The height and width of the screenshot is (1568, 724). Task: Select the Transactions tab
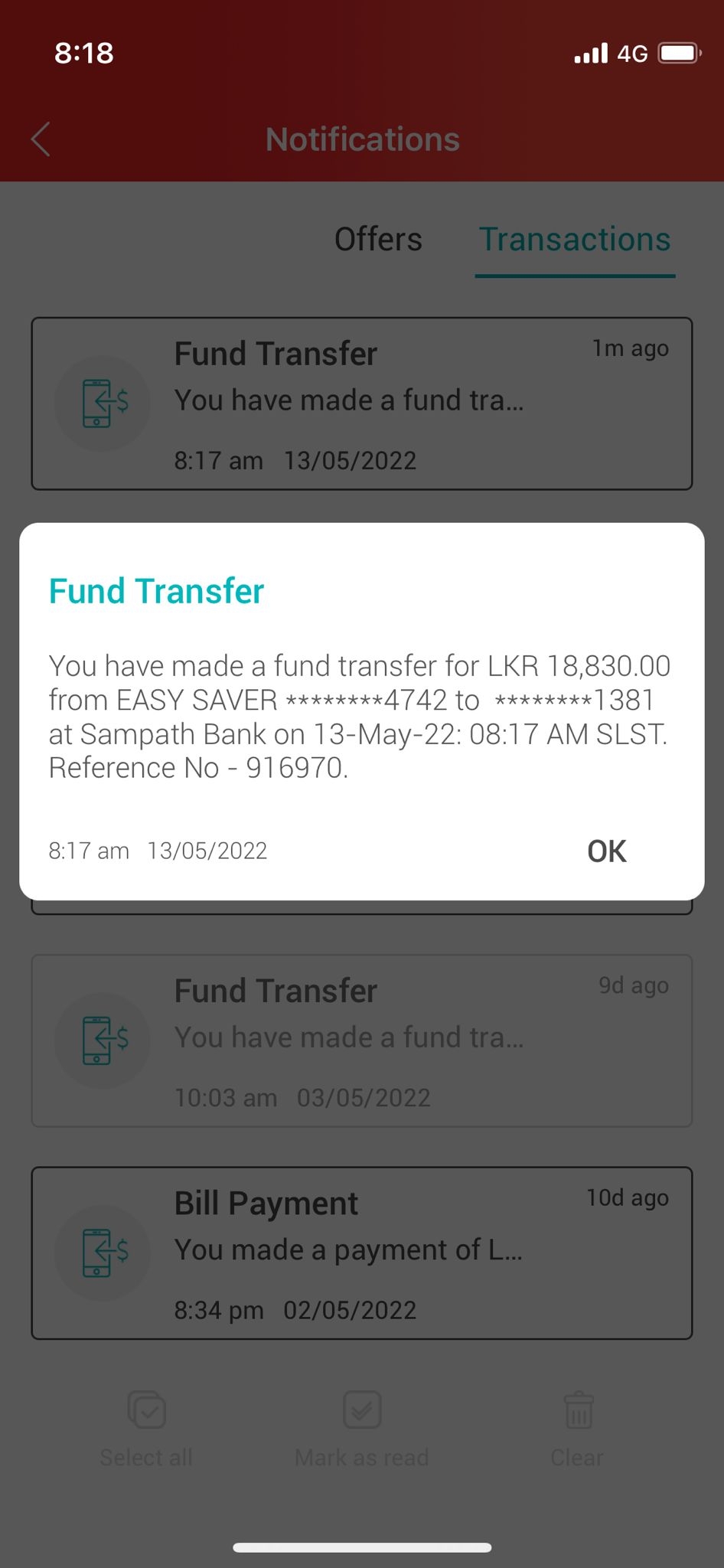pos(575,240)
